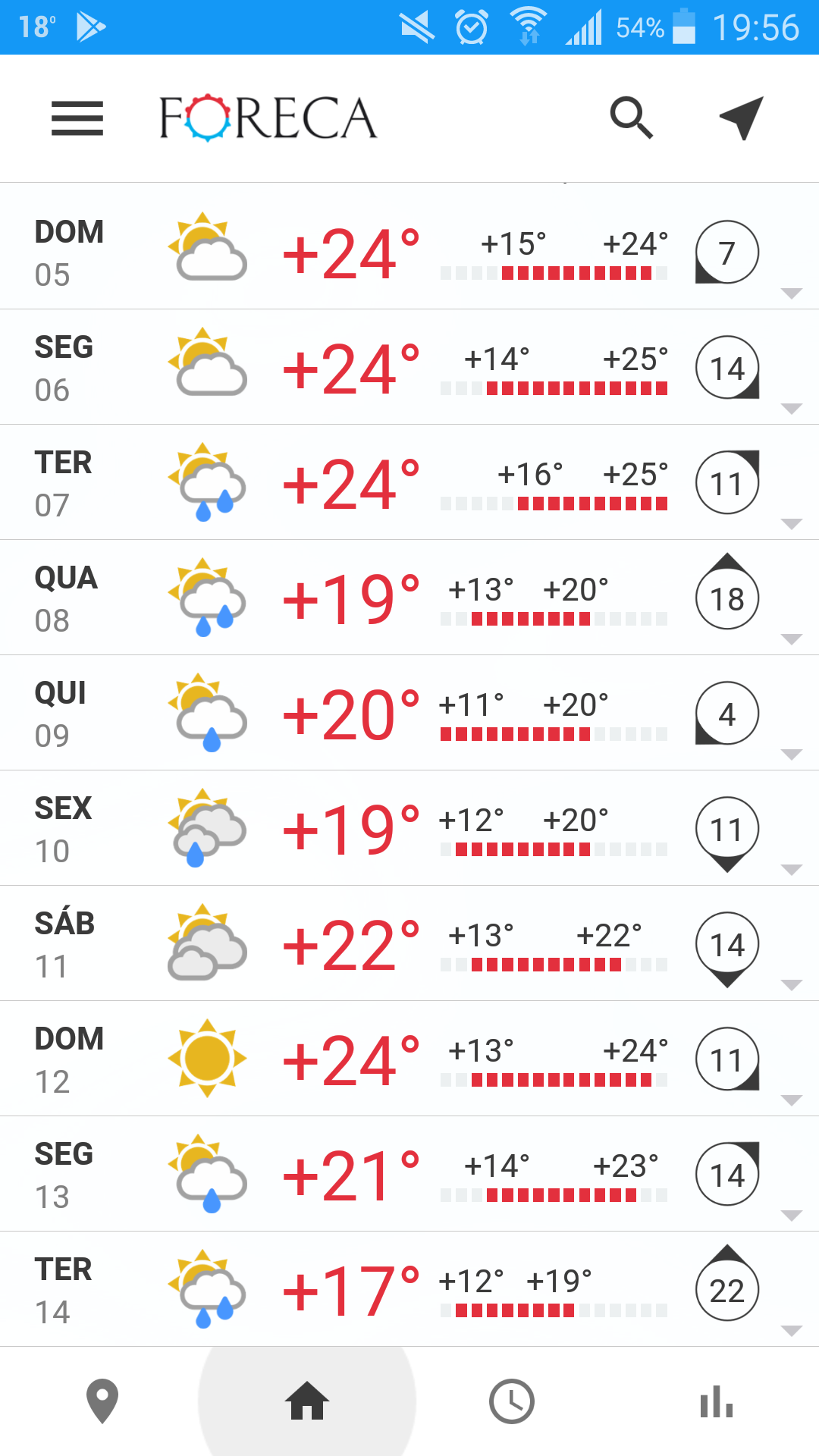Open the DOM 12 sunny day forecast
The image size is (819, 1456).
click(409, 1059)
